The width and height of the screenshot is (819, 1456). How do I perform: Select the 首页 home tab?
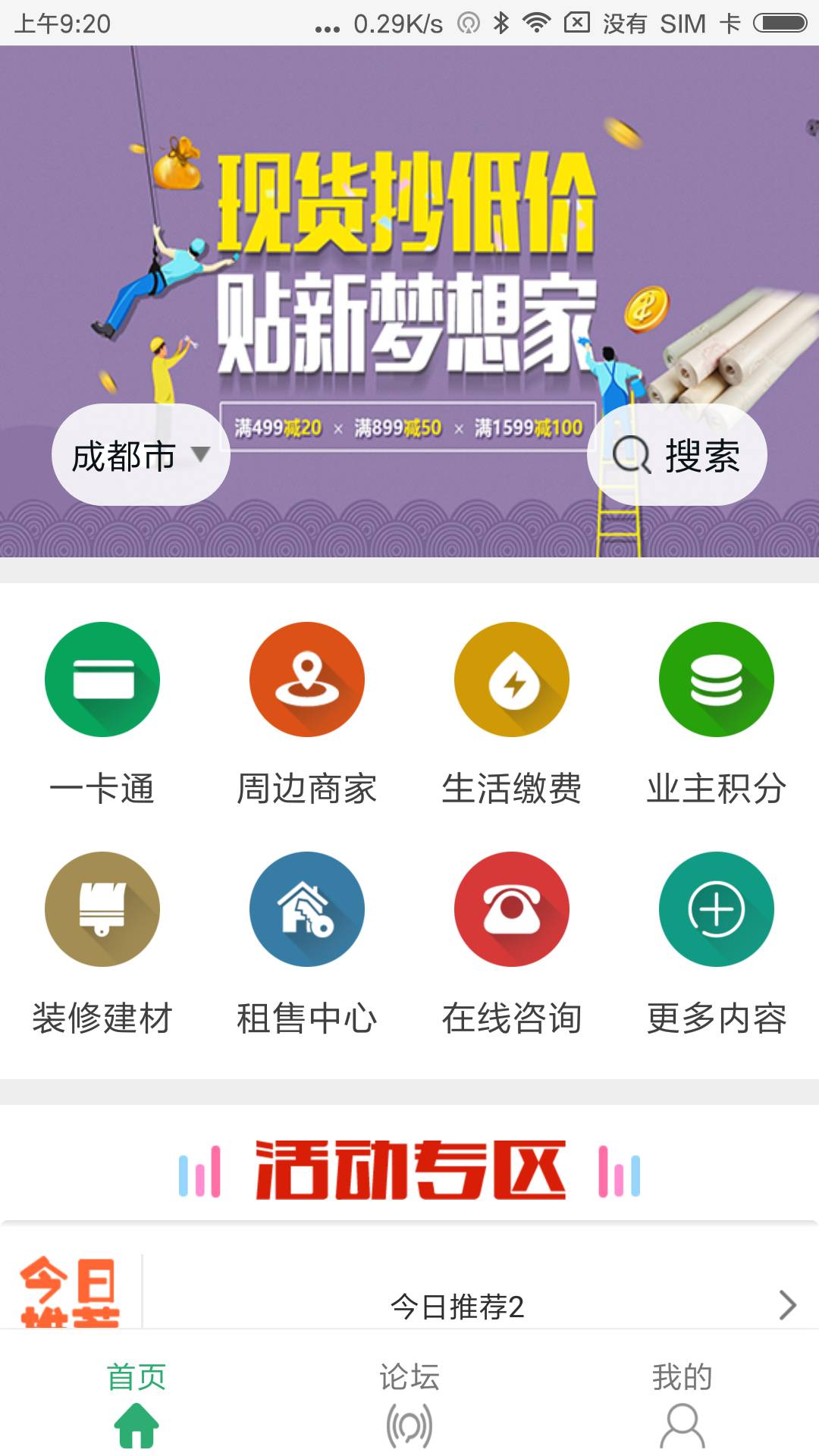coord(136,1403)
